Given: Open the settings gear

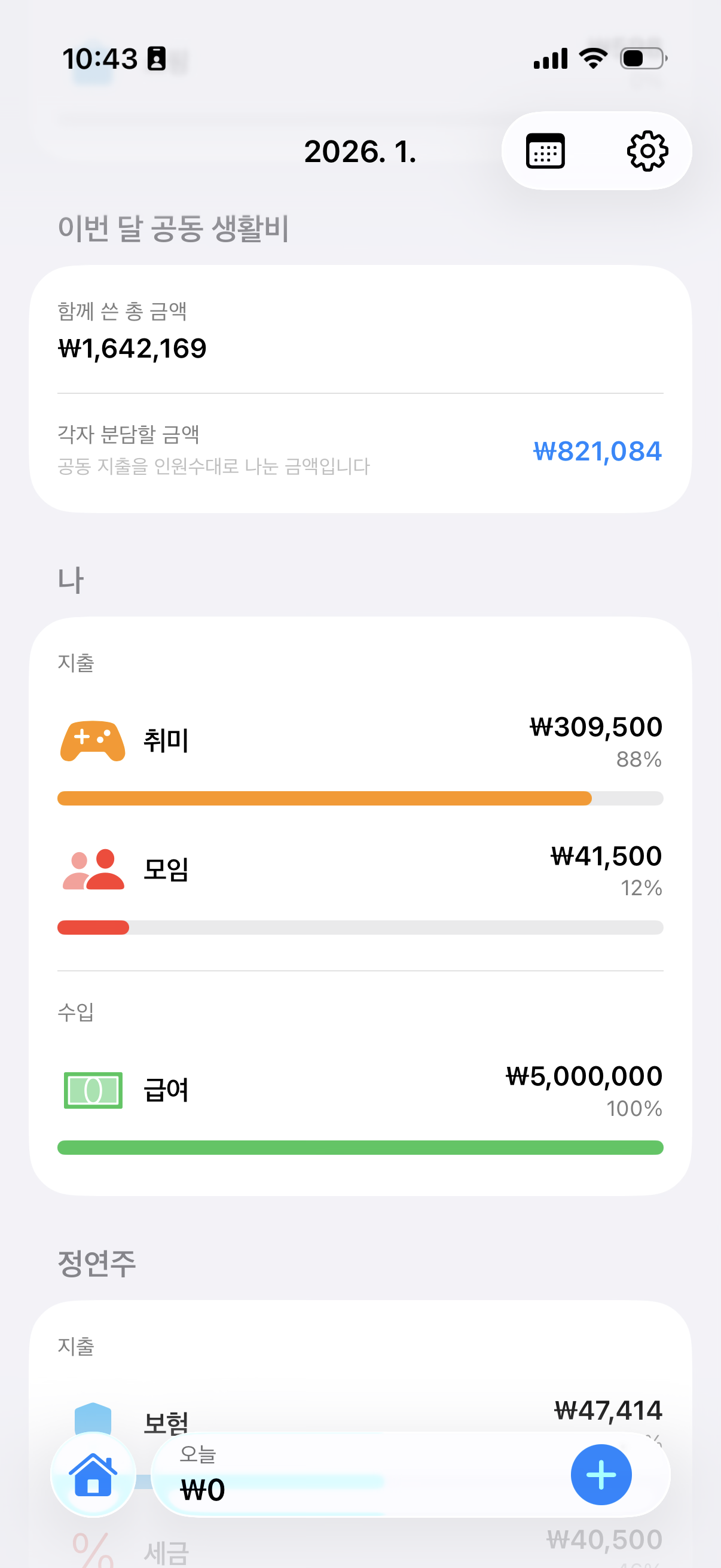Looking at the screenshot, I should 647,151.
